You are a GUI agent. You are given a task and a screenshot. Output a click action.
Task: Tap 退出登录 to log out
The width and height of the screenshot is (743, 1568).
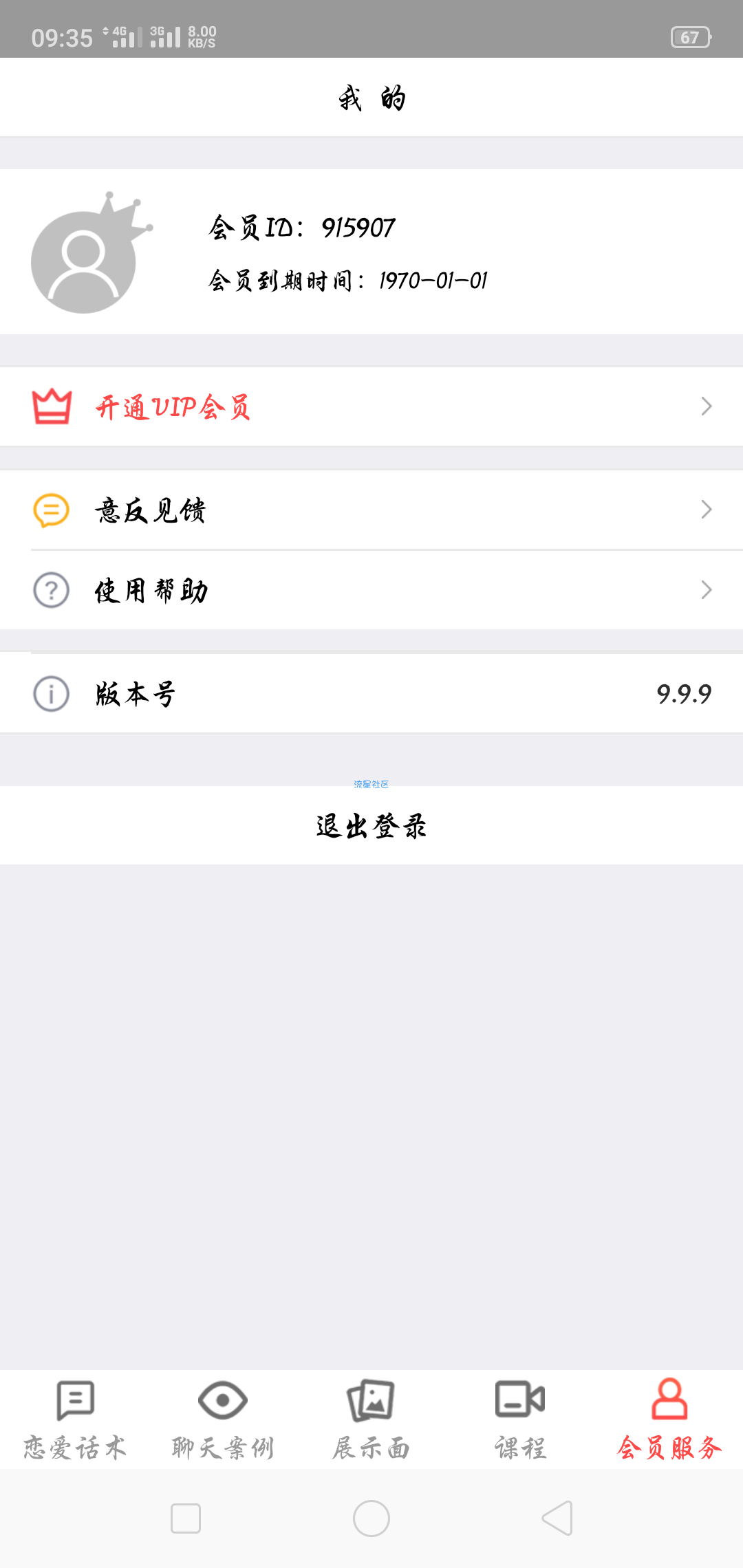371,825
